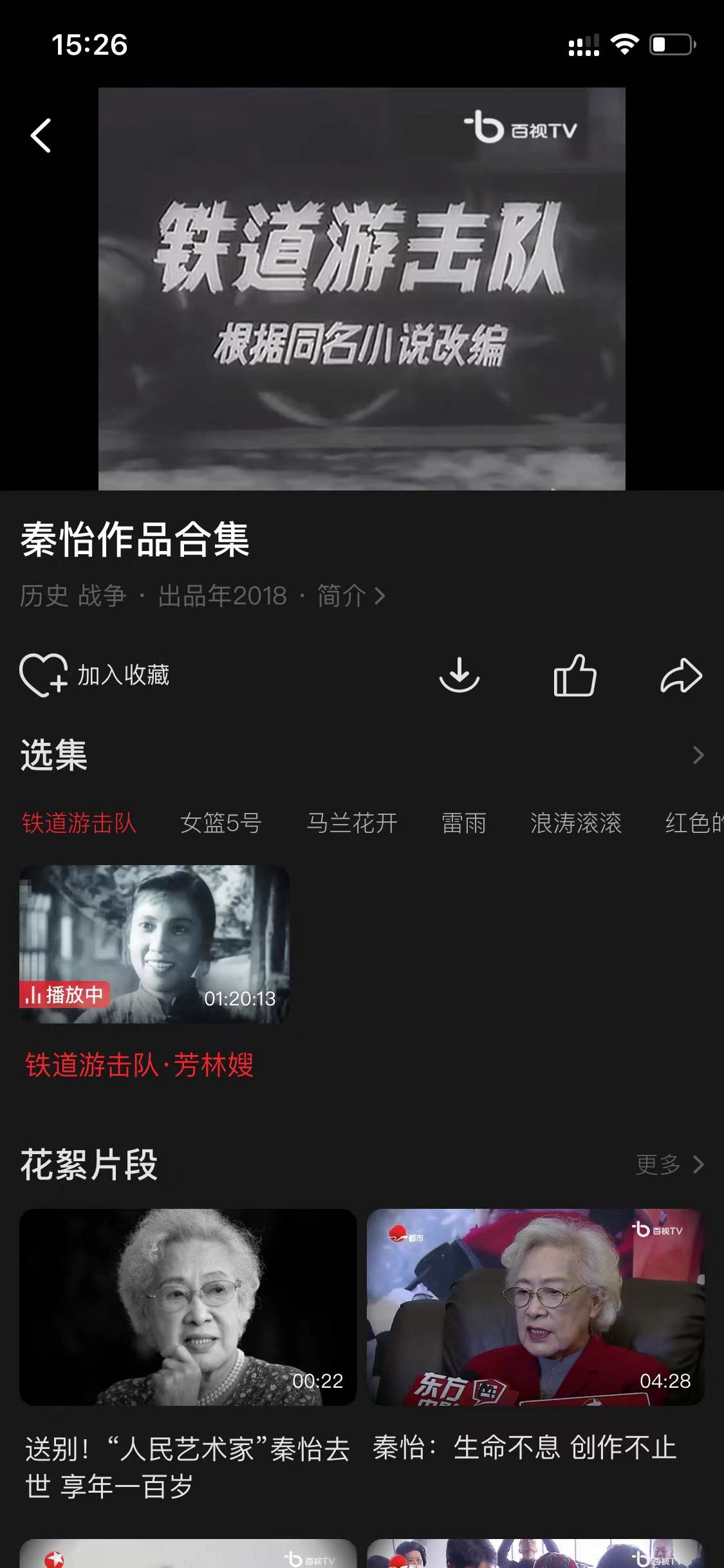Screen dimensions: 724x1568
Task: View 更多 clips in 花絮片段
Action: coord(669,1164)
